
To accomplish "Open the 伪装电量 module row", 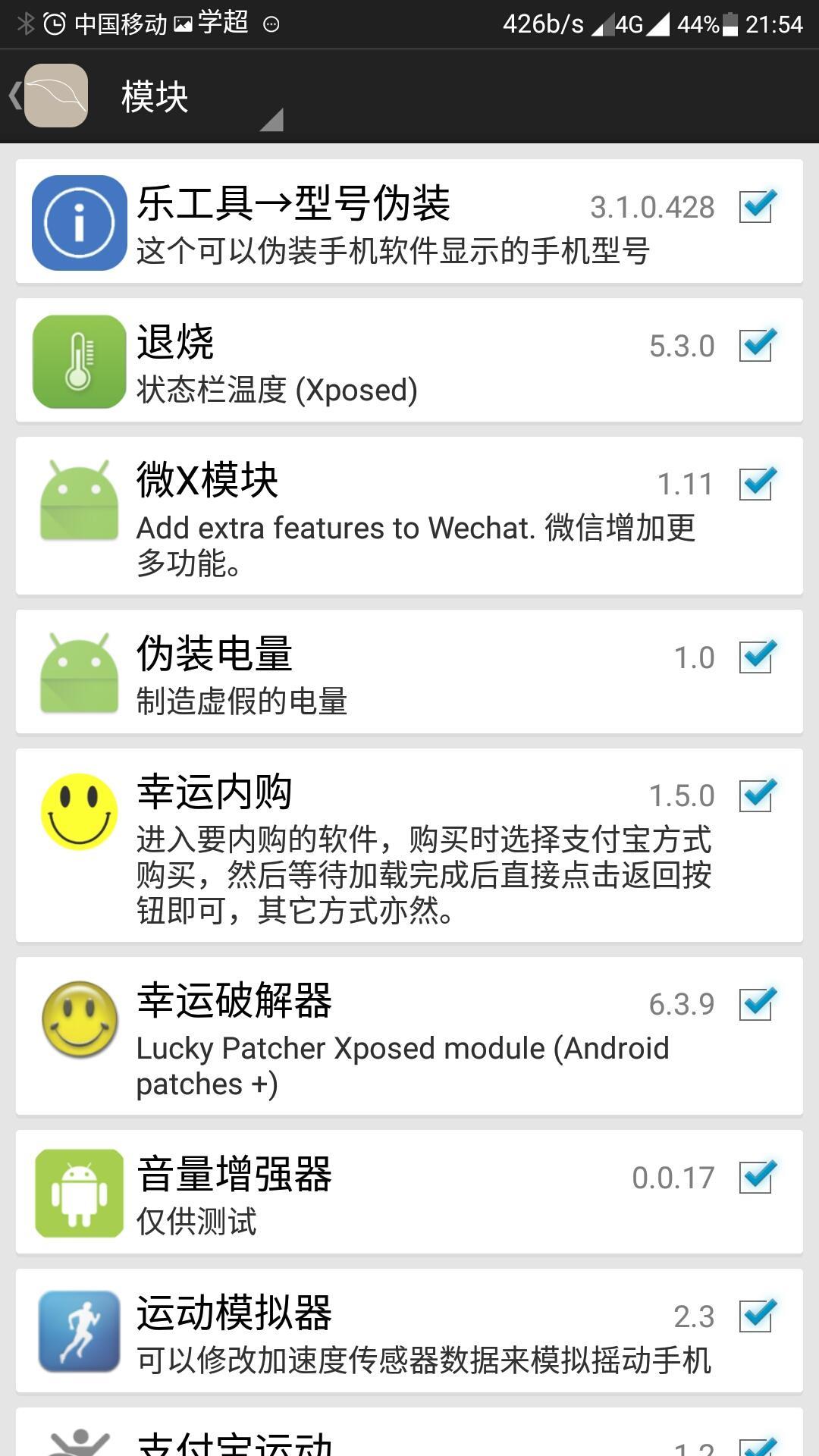I will [379, 673].
